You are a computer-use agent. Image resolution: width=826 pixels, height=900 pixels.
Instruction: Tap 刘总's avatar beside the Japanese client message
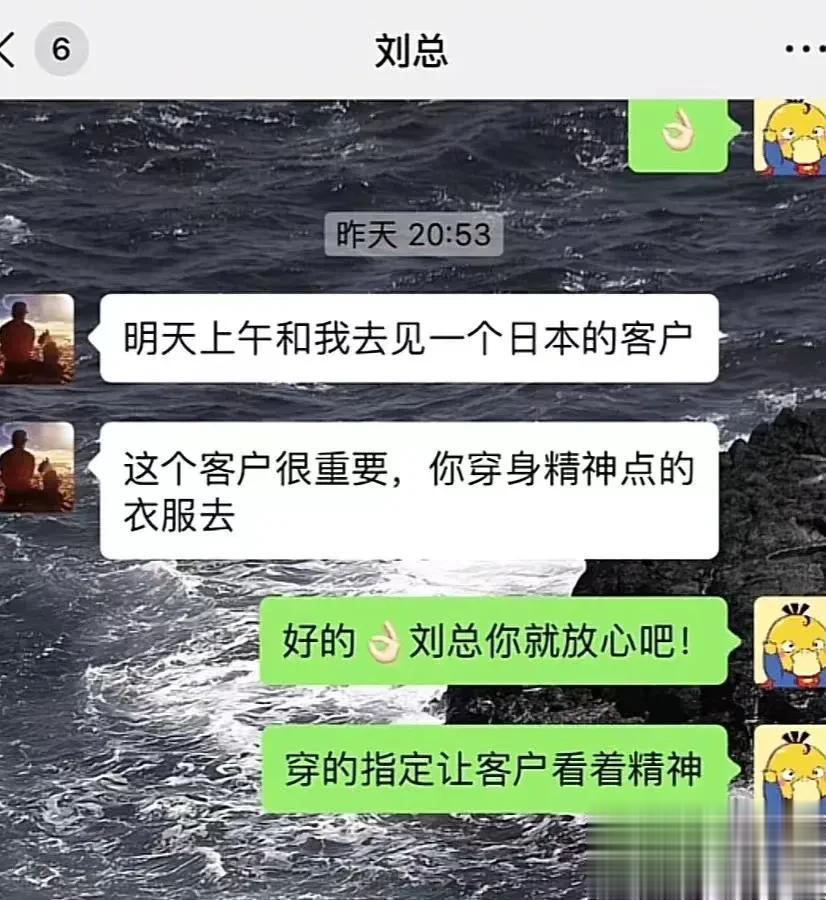click(37, 338)
